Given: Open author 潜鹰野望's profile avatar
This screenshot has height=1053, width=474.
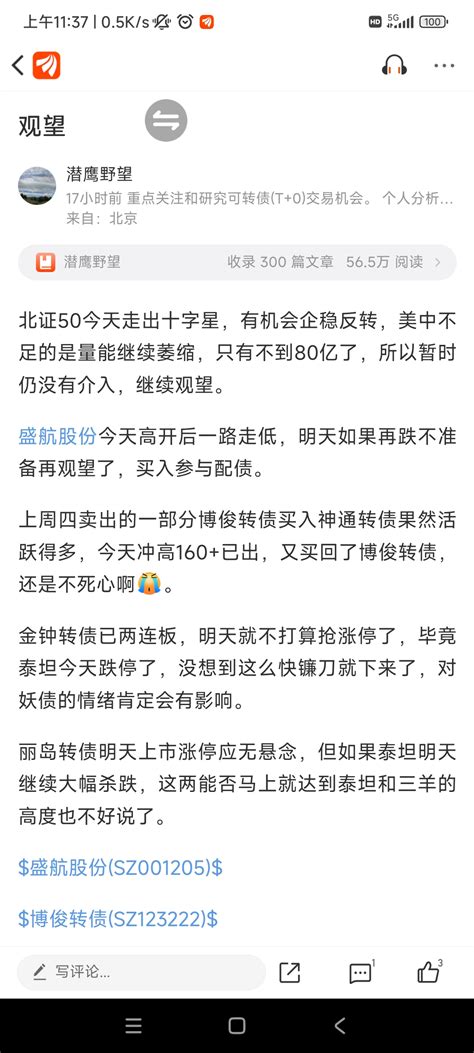Looking at the screenshot, I should click(x=37, y=185).
